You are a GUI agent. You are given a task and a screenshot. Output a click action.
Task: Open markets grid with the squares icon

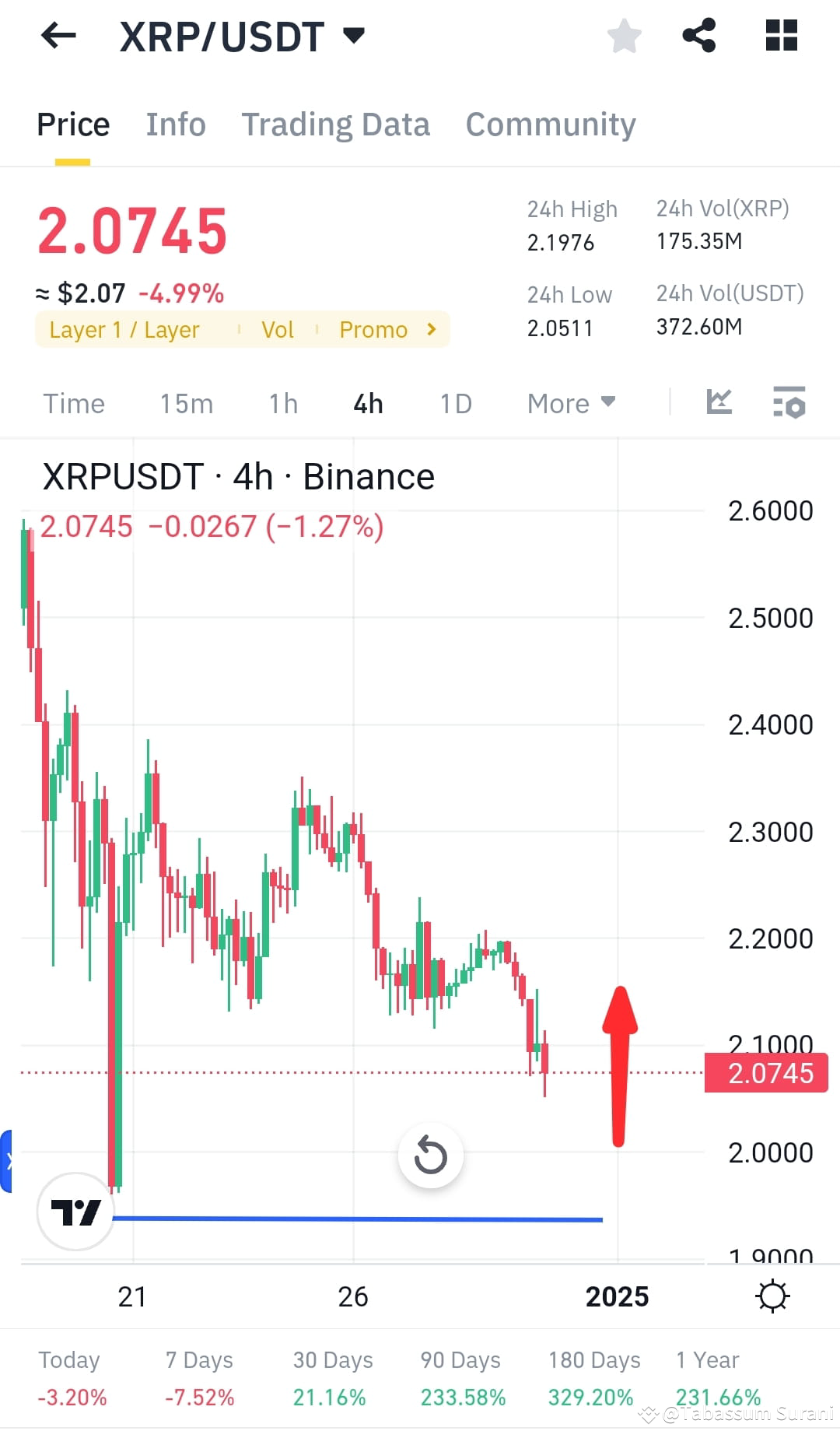[x=781, y=35]
